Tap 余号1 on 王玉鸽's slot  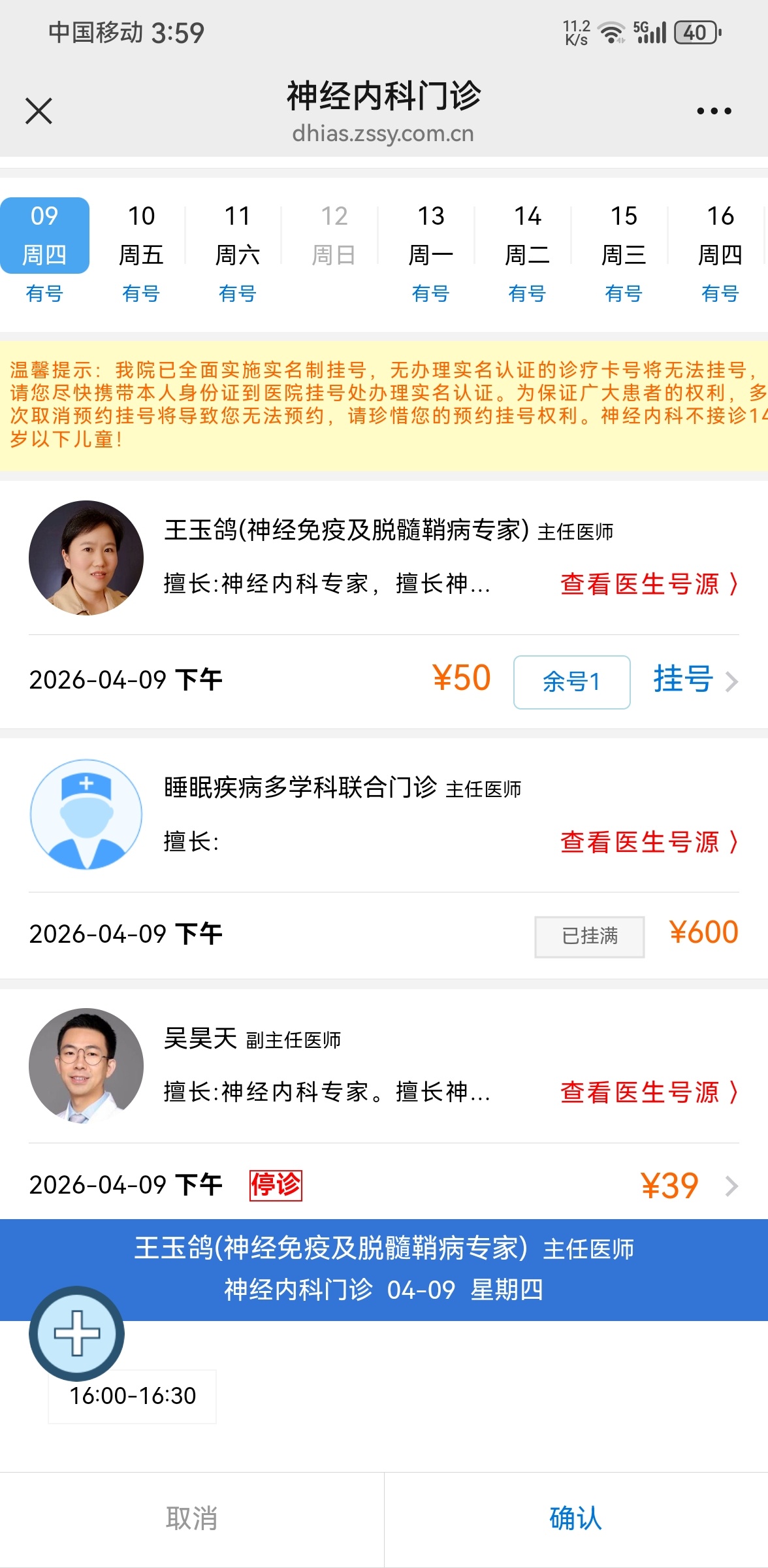(571, 682)
